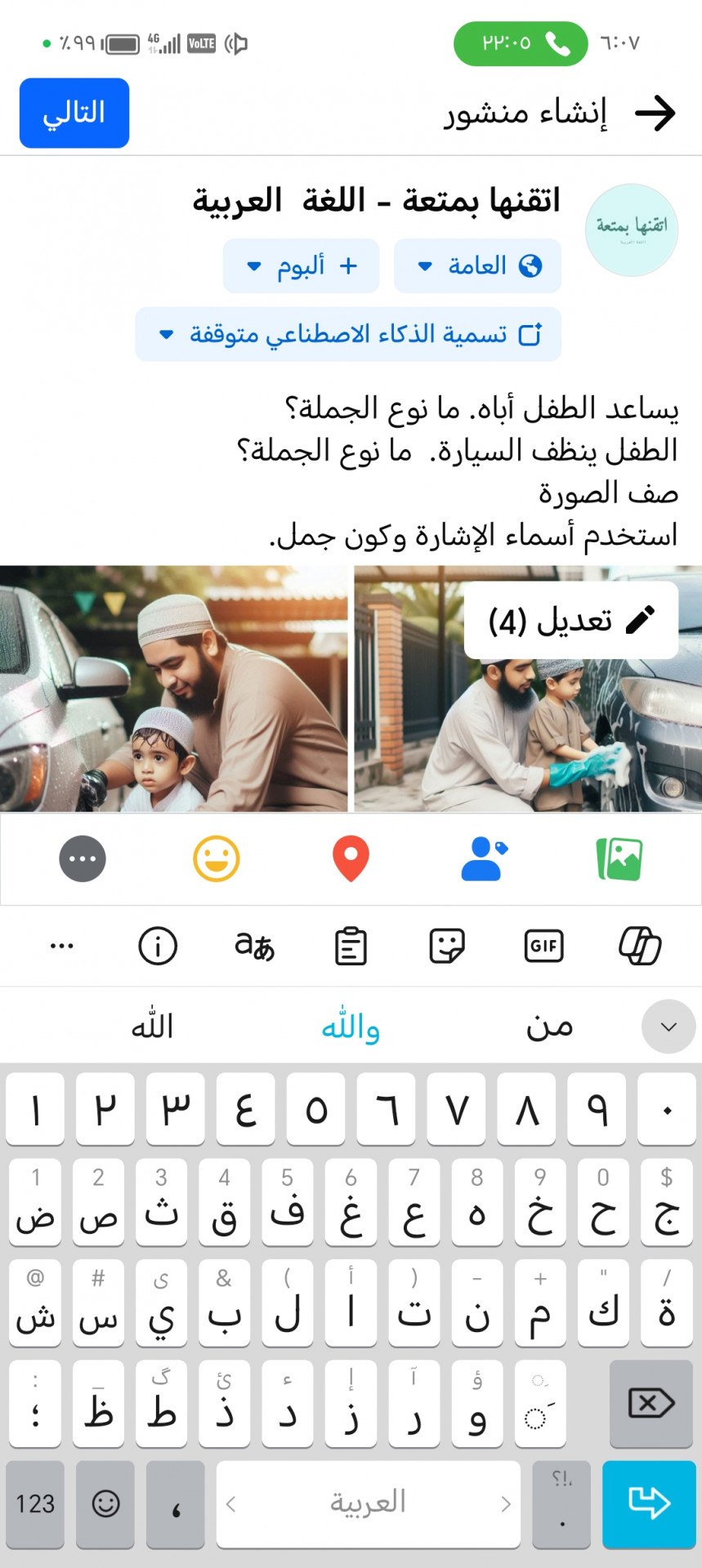The height and width of the screenshot is (1568, 702).
Task: Tap the back arrow beside إنشاء منشور
Action: [x=655, y=114]
